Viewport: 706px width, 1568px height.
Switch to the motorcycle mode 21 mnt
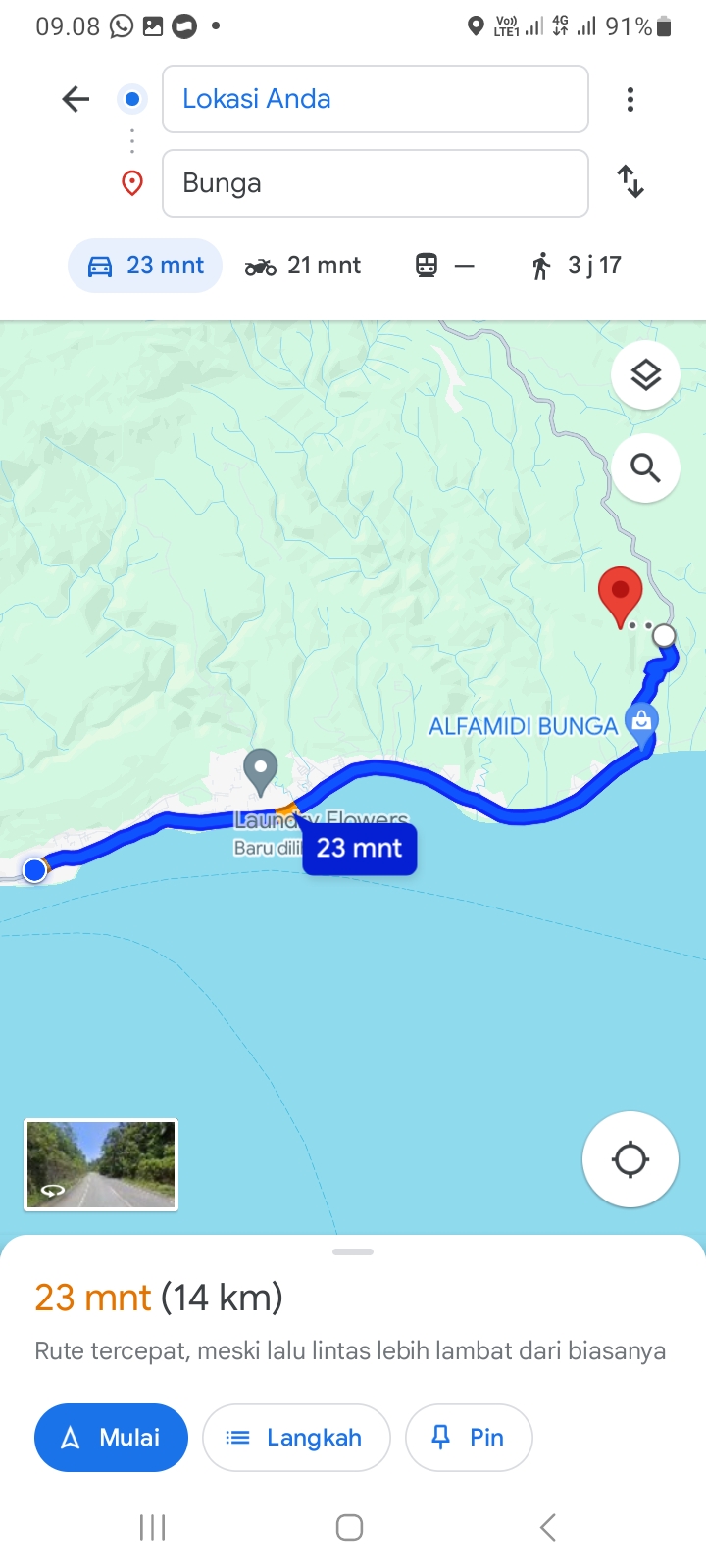pos(303,266)
